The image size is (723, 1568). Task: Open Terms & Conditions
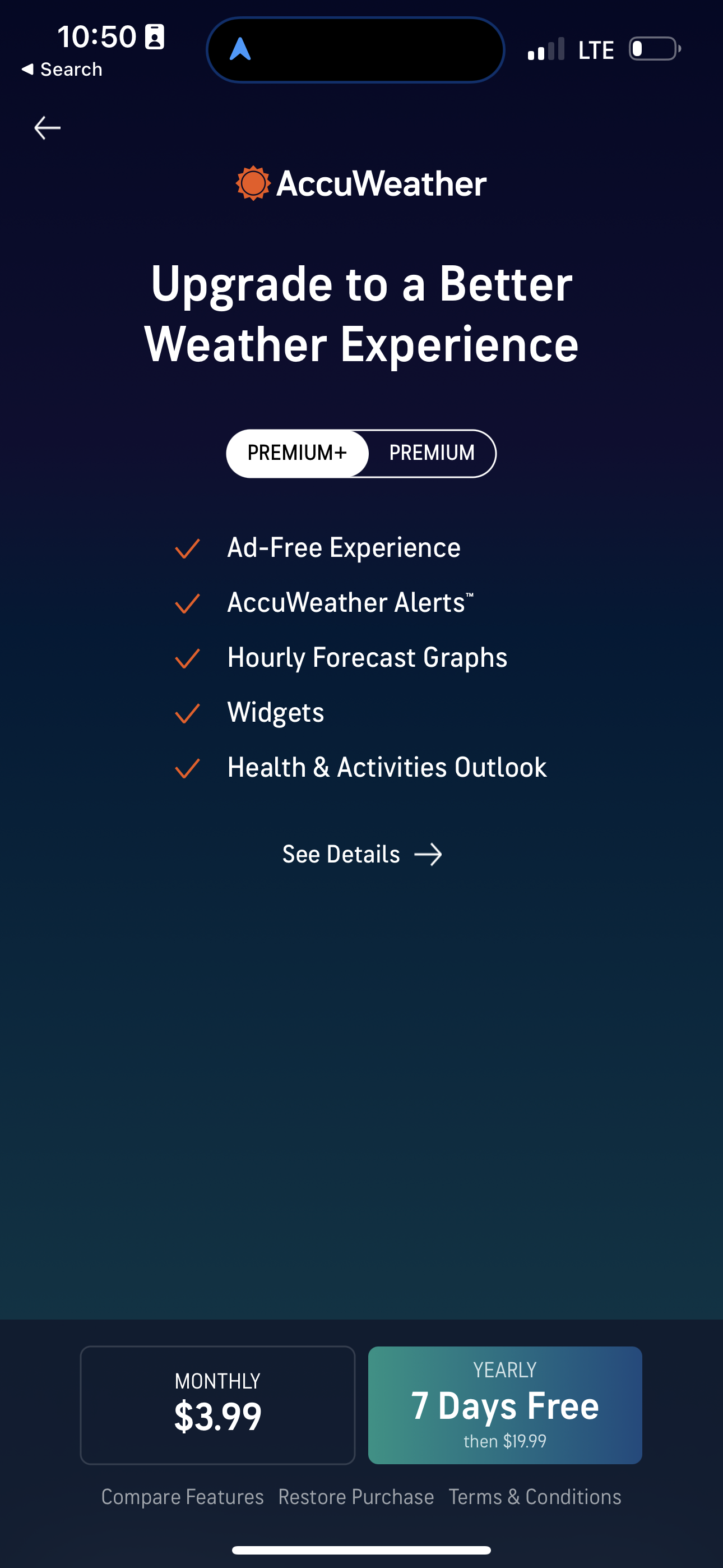[x=534, y=1497]
